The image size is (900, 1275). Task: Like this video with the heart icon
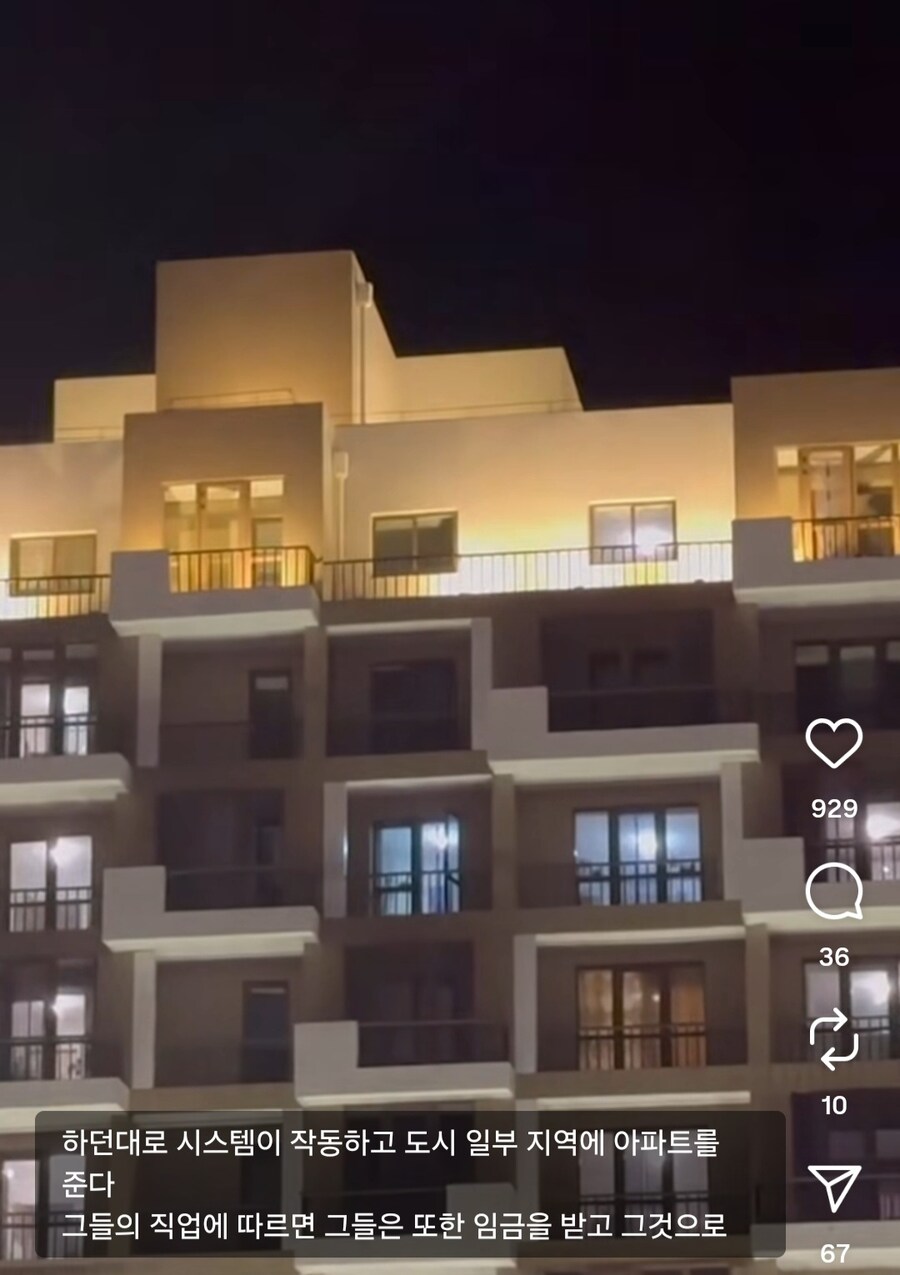click(x=834, y=744)
